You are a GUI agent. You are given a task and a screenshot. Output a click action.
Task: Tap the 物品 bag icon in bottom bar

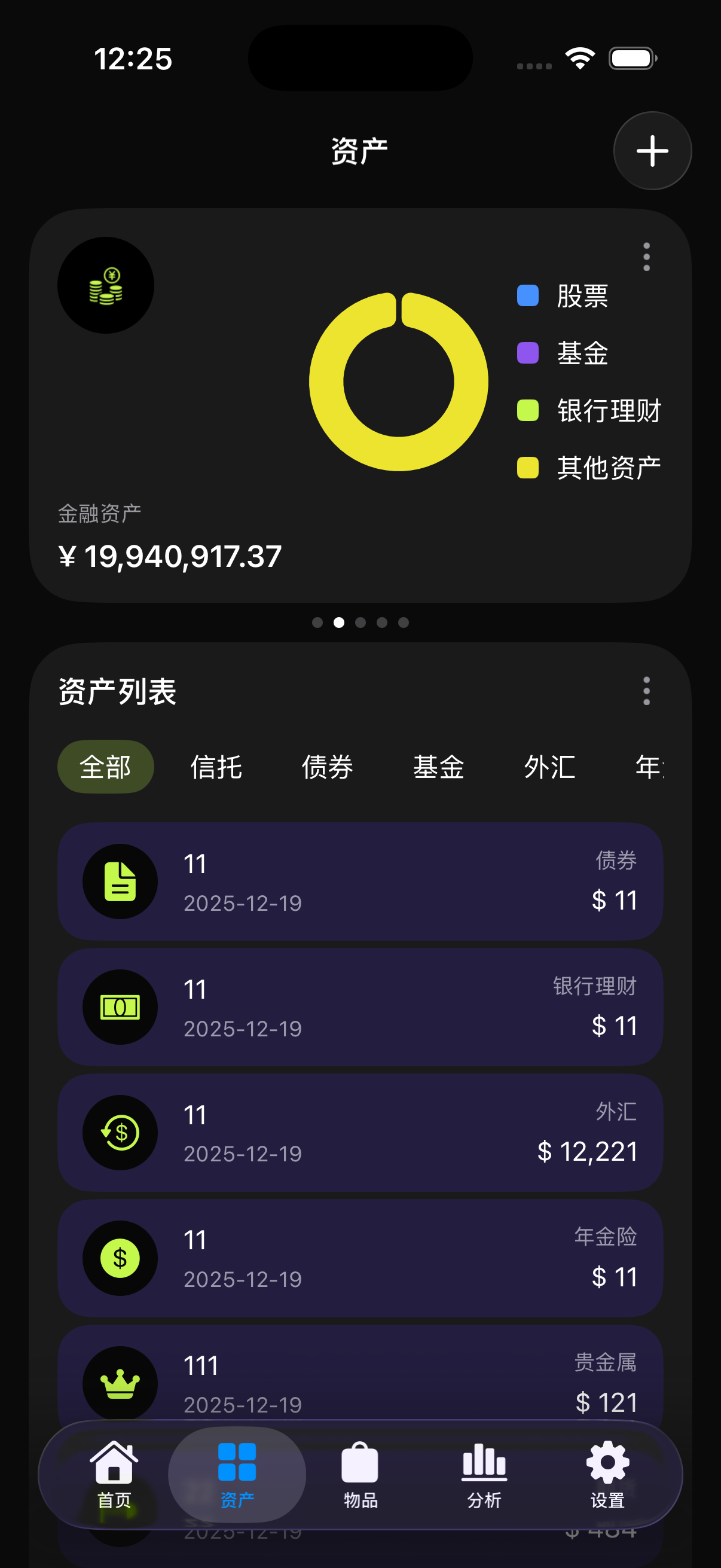click(x=359, y=1473)
